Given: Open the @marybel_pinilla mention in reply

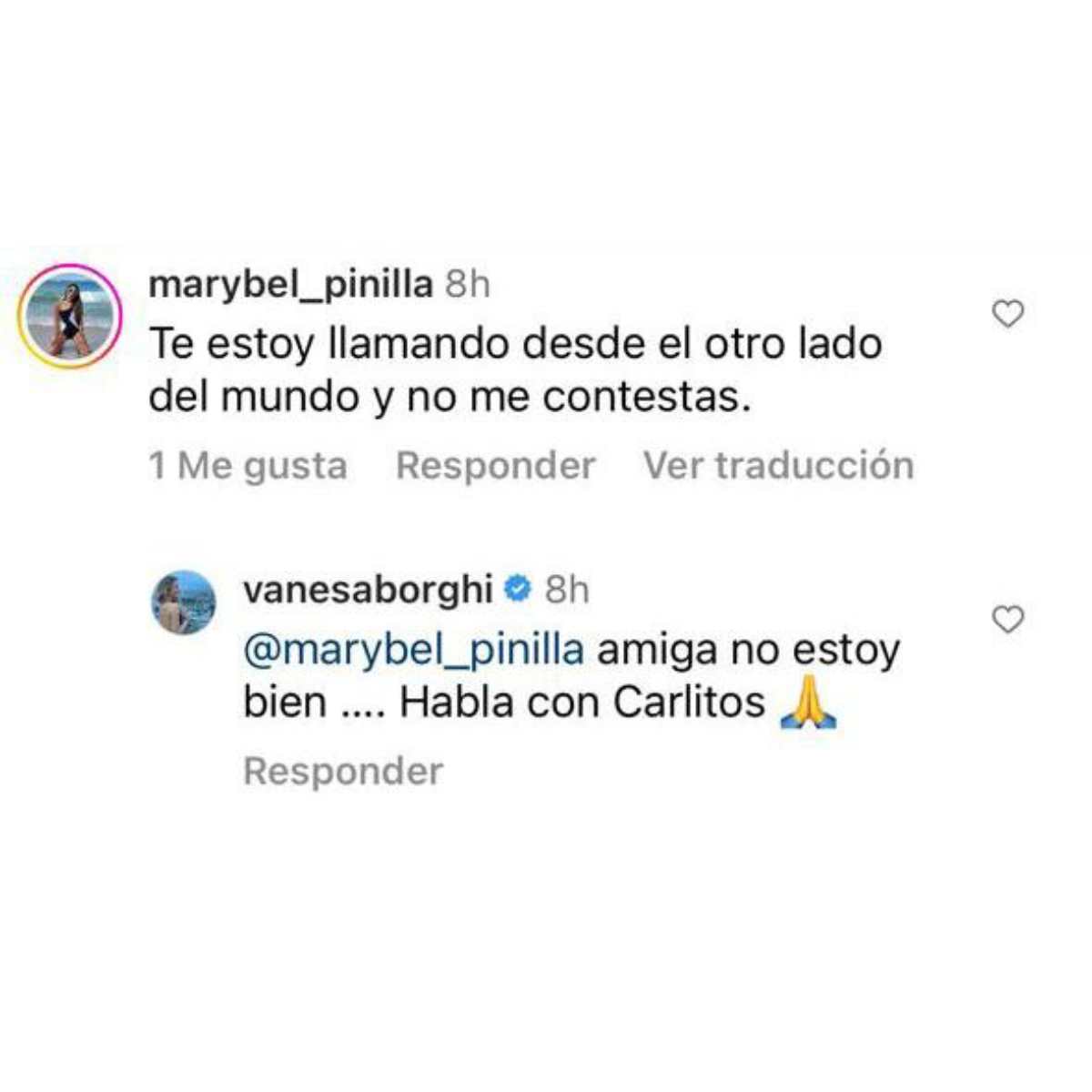Looking at the screenshot, I should (x=414, y=651).
